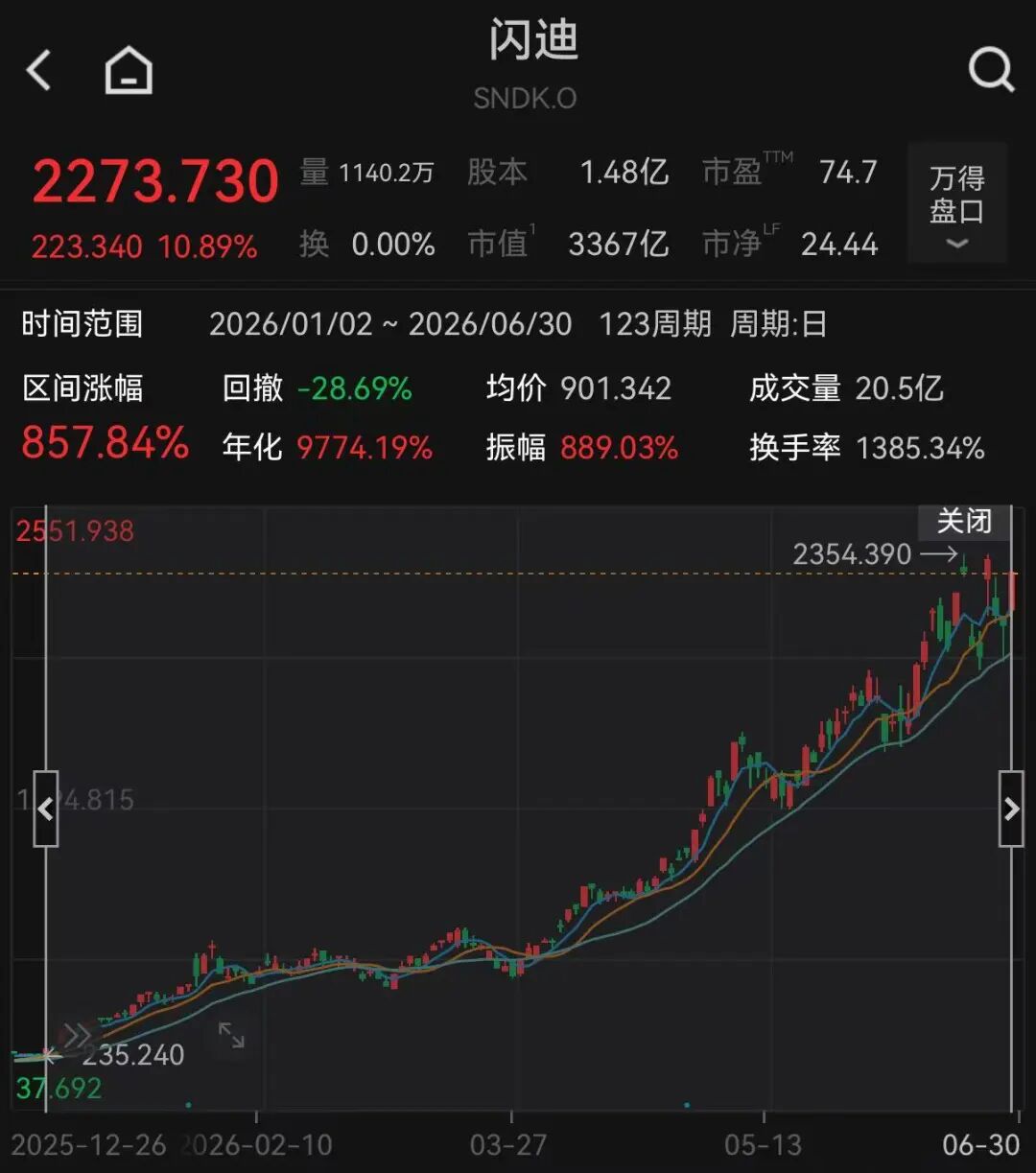The width and height of the screenshot is (1036, 1173).
Task: Tap the left range handle arrow
Action: point(45,809)
